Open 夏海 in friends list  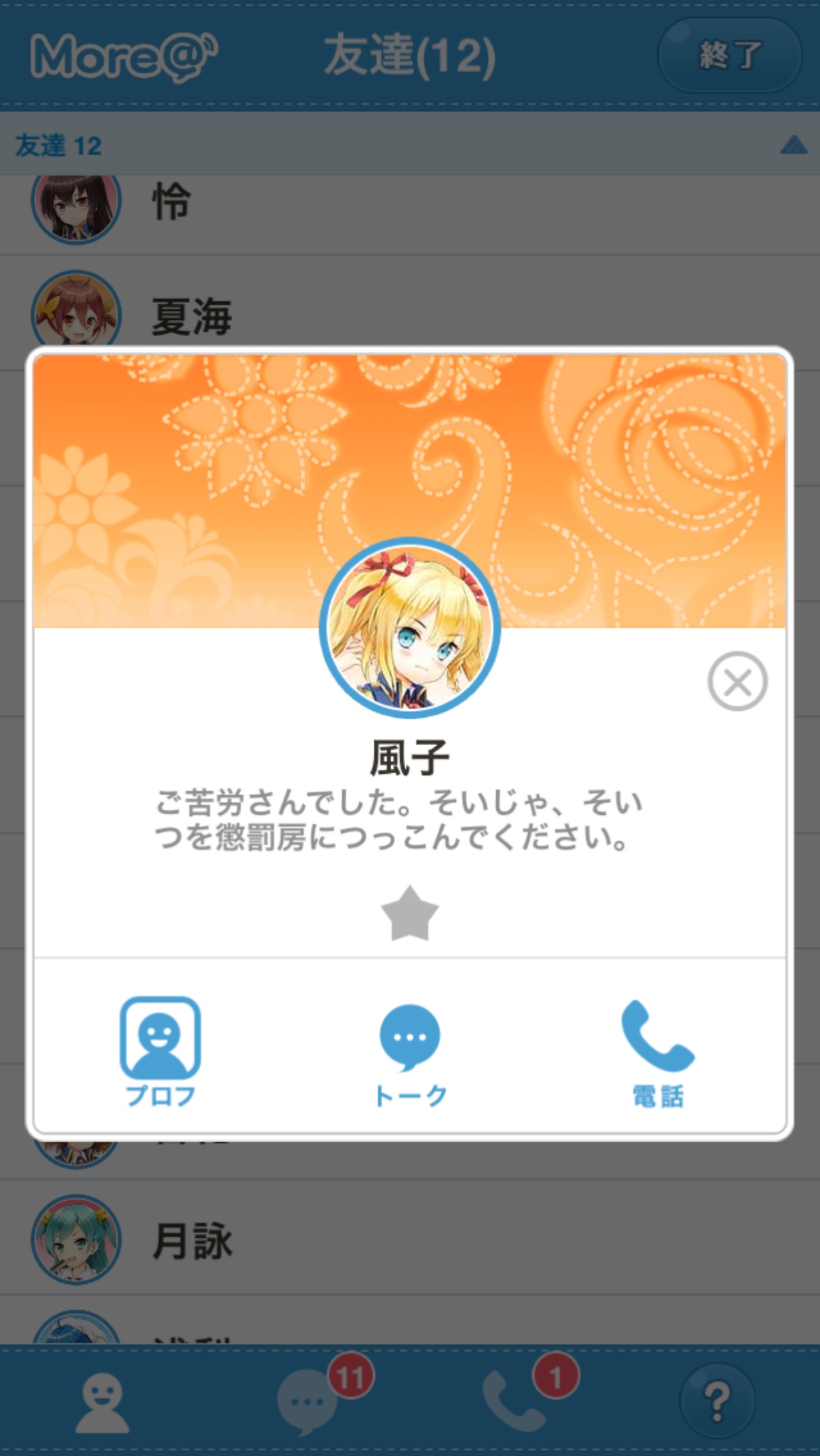[x=191, y=316]
